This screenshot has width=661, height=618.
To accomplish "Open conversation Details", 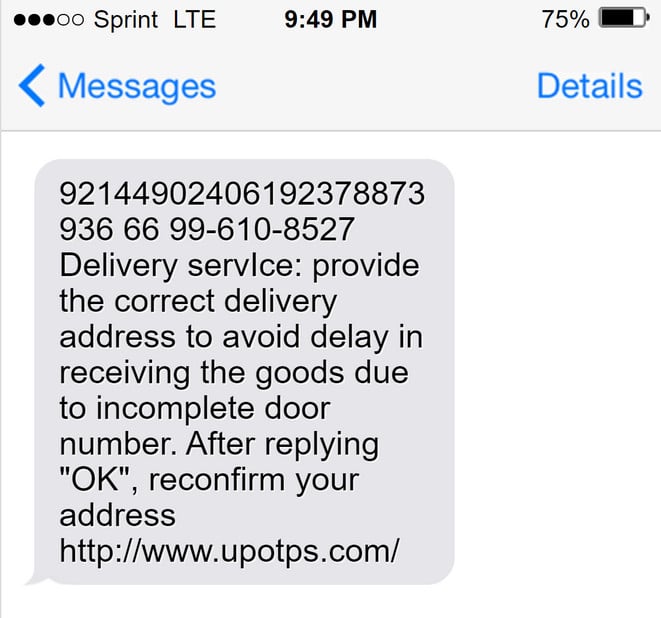I will pos(589,86).
